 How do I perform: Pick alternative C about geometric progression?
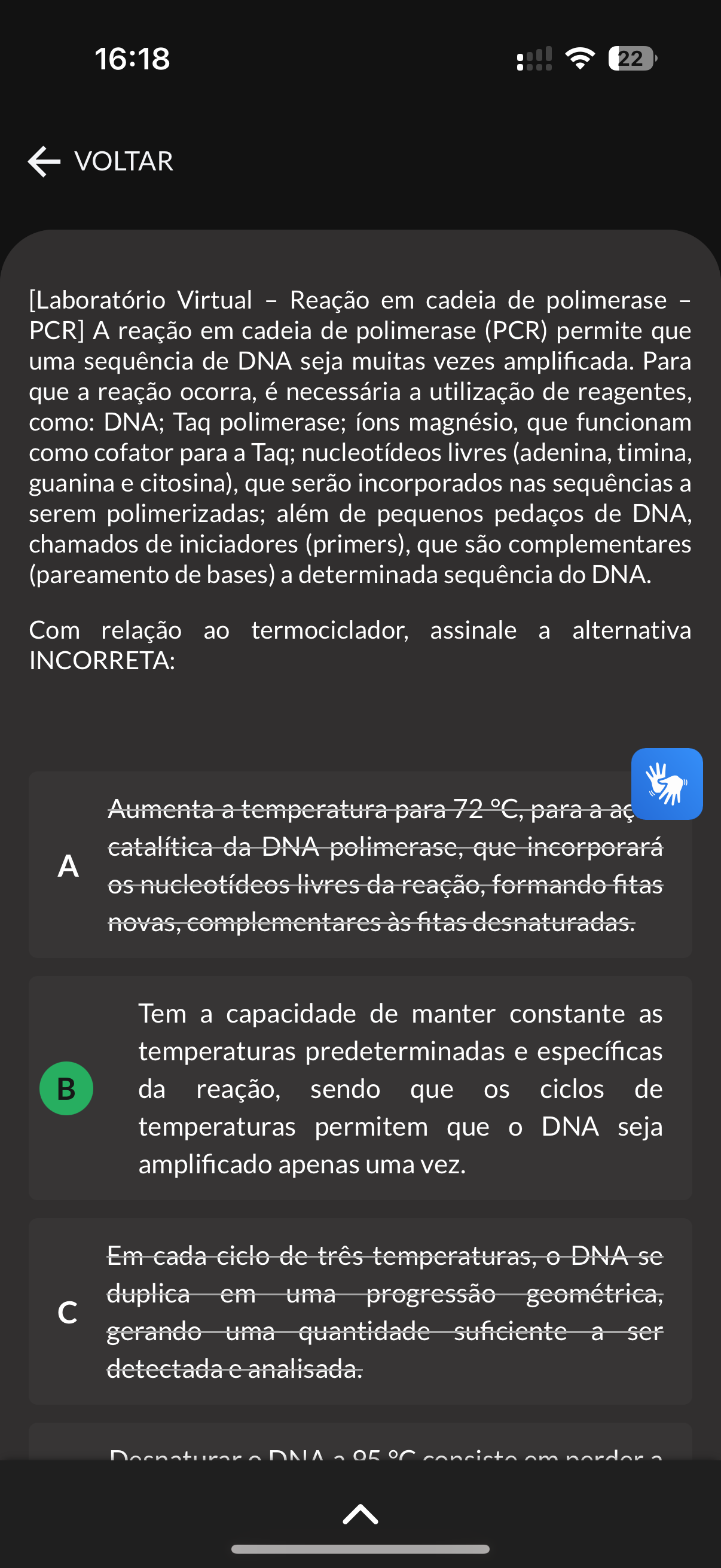360,1311
